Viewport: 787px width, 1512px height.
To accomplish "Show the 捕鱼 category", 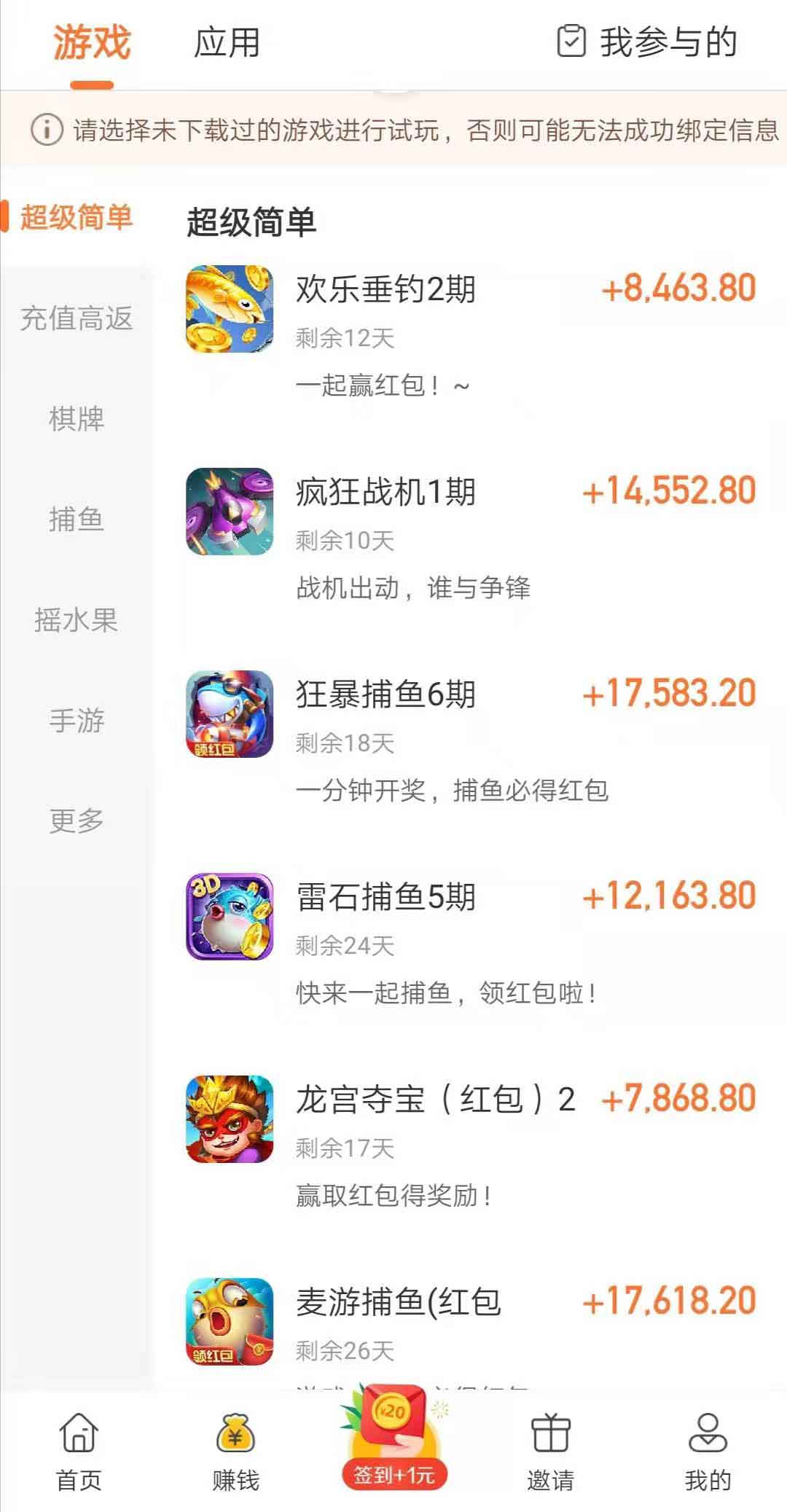I will [77, 520].
